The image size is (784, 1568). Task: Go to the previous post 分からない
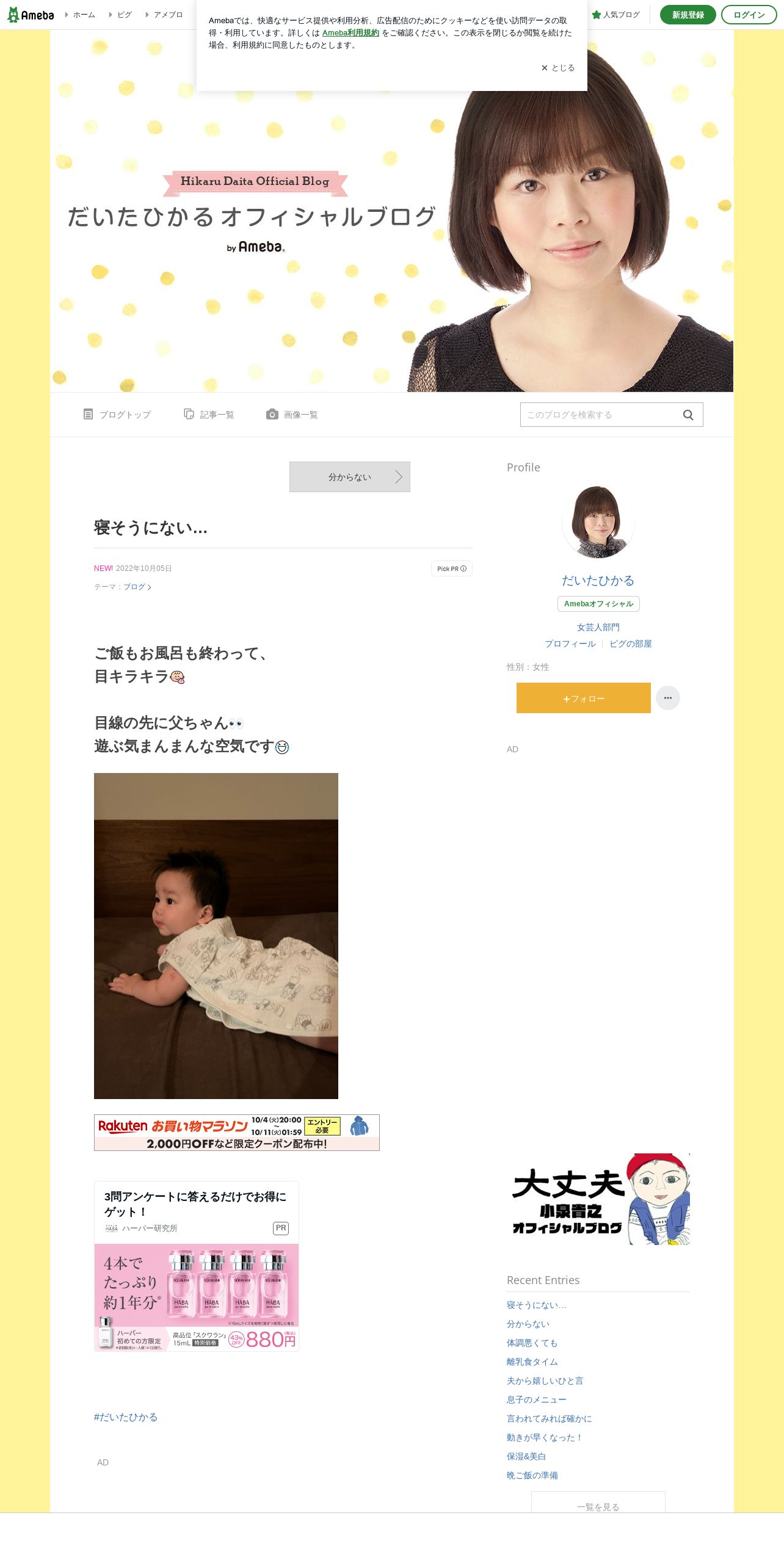[x=350, y=477]
